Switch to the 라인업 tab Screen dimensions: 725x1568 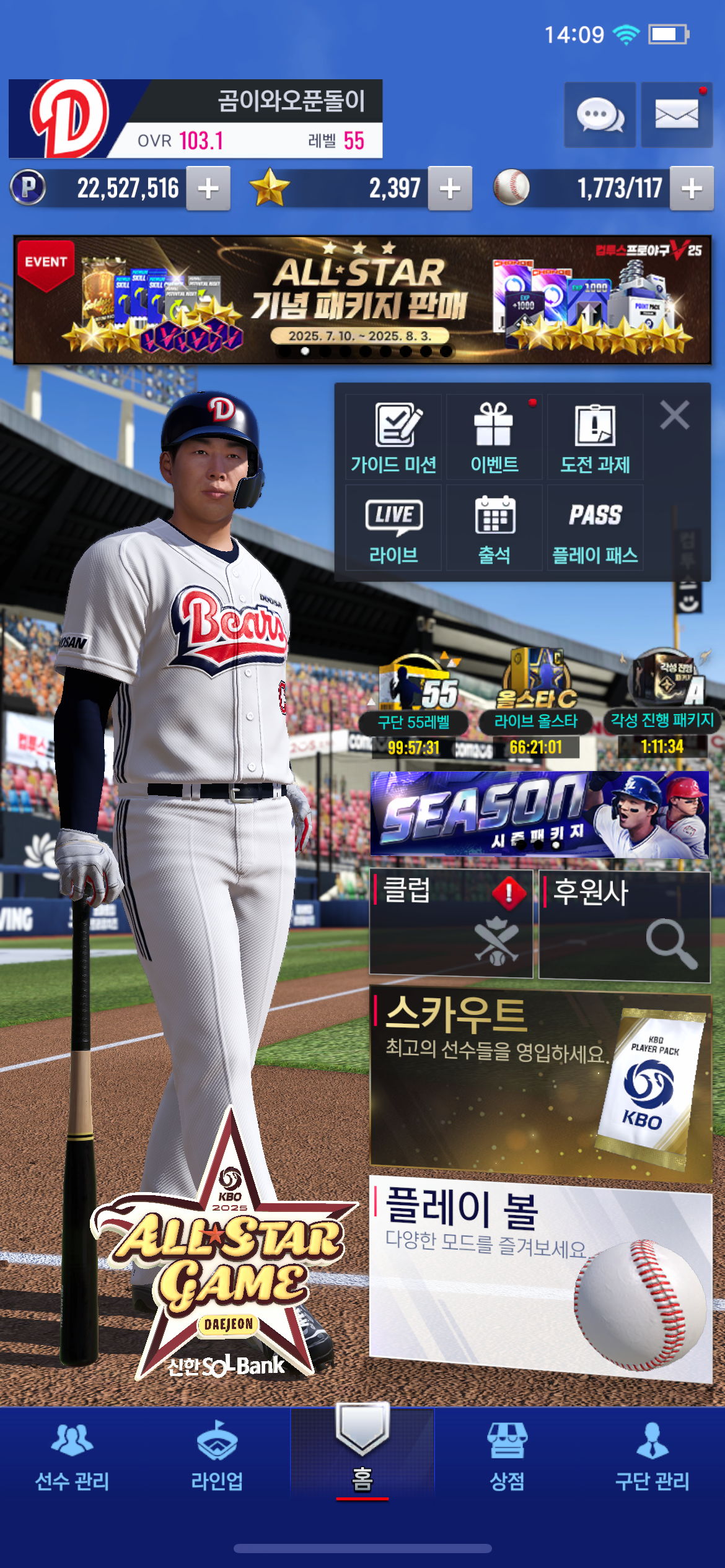tap(217, 1455)
